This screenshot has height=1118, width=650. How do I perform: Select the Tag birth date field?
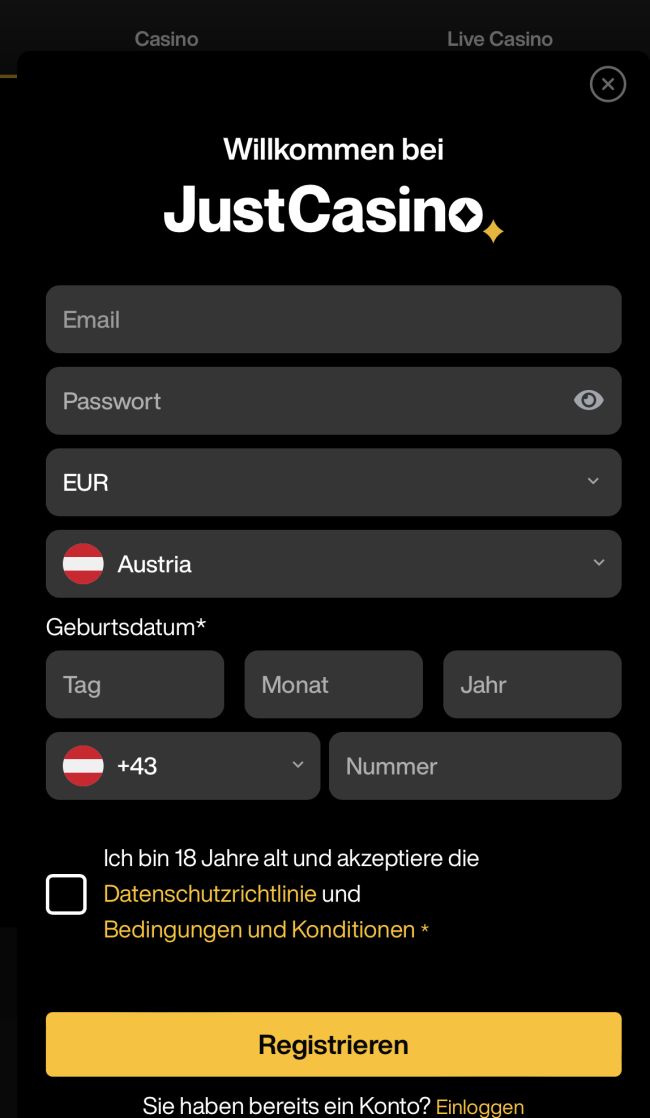pyautogui.click(x=135, y=685)
